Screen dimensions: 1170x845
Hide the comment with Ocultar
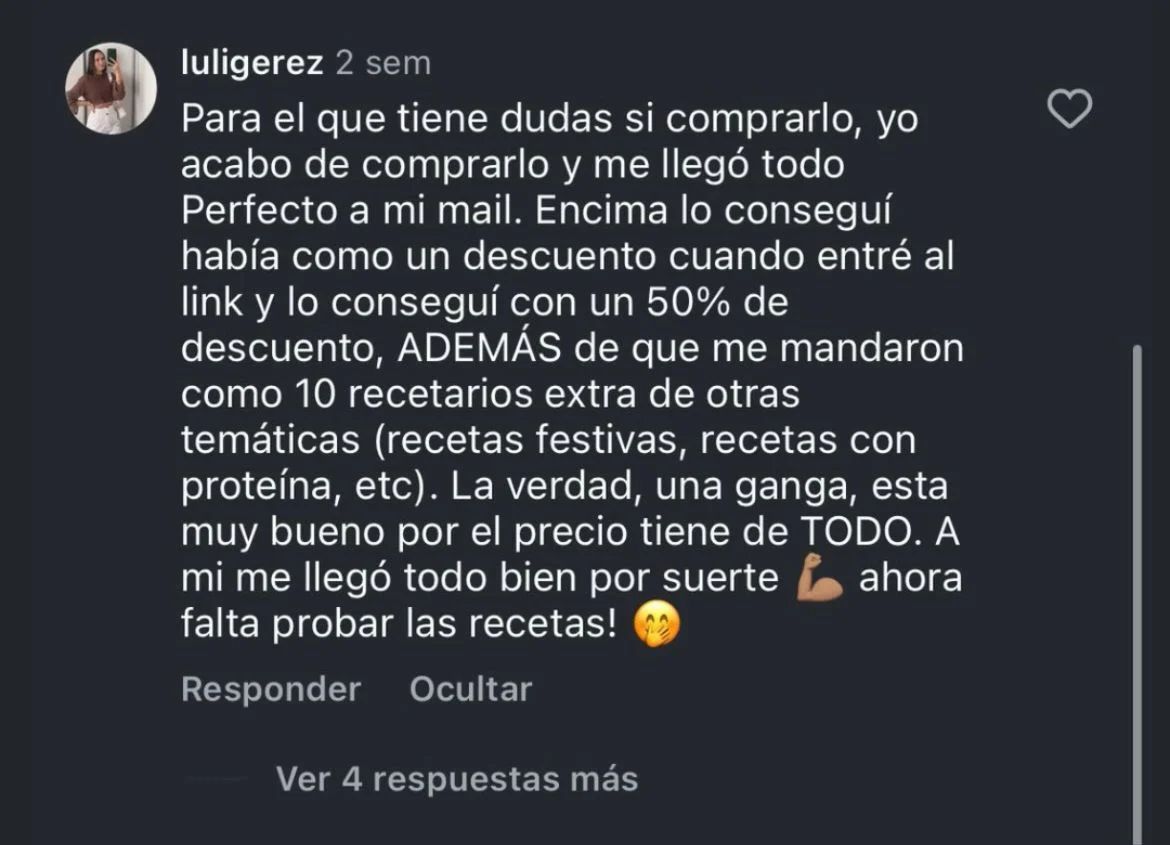[x=470, y=689]
